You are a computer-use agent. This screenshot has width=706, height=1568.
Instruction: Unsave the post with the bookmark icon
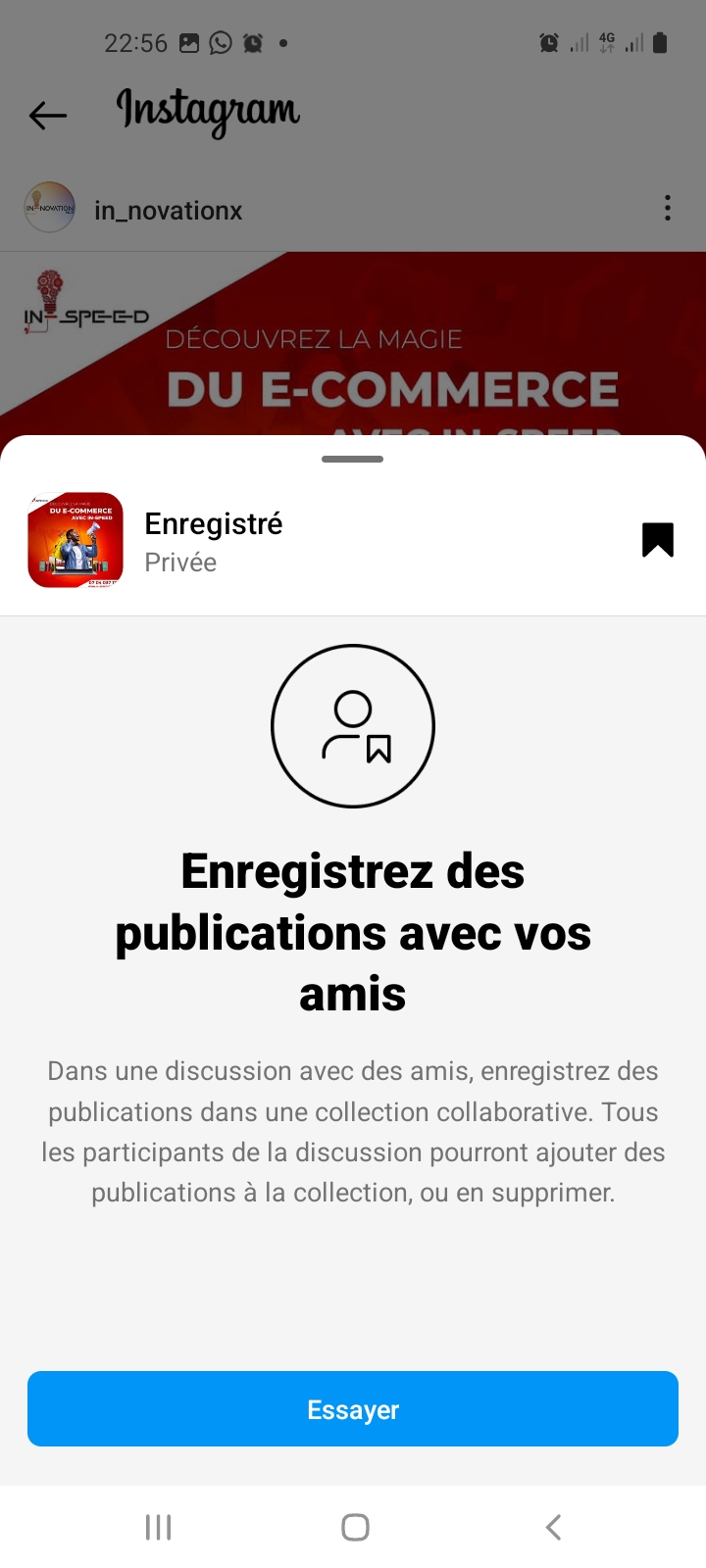[x=657, y=540]
